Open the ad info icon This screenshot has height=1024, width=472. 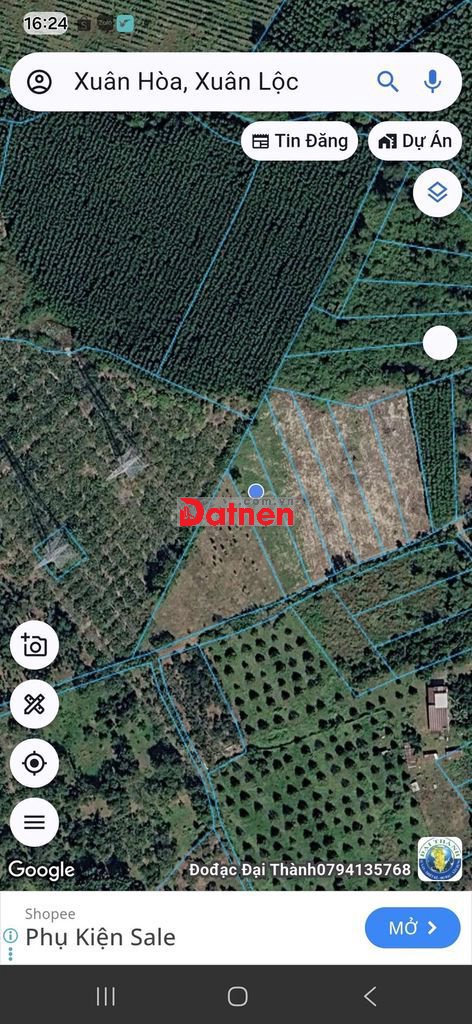click(10, 936)
